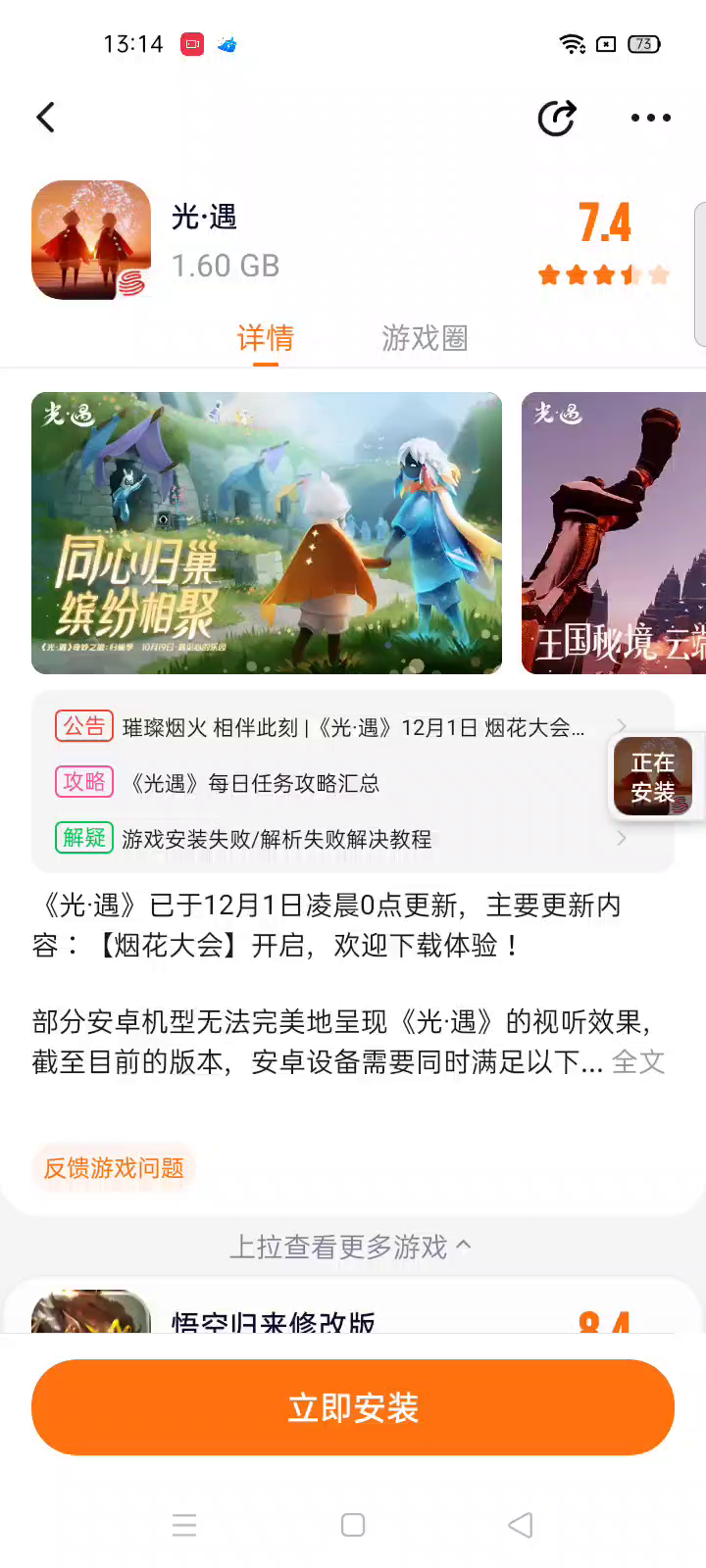Open recent apps from navigation bar
706x1568 pixels.
184,1525
